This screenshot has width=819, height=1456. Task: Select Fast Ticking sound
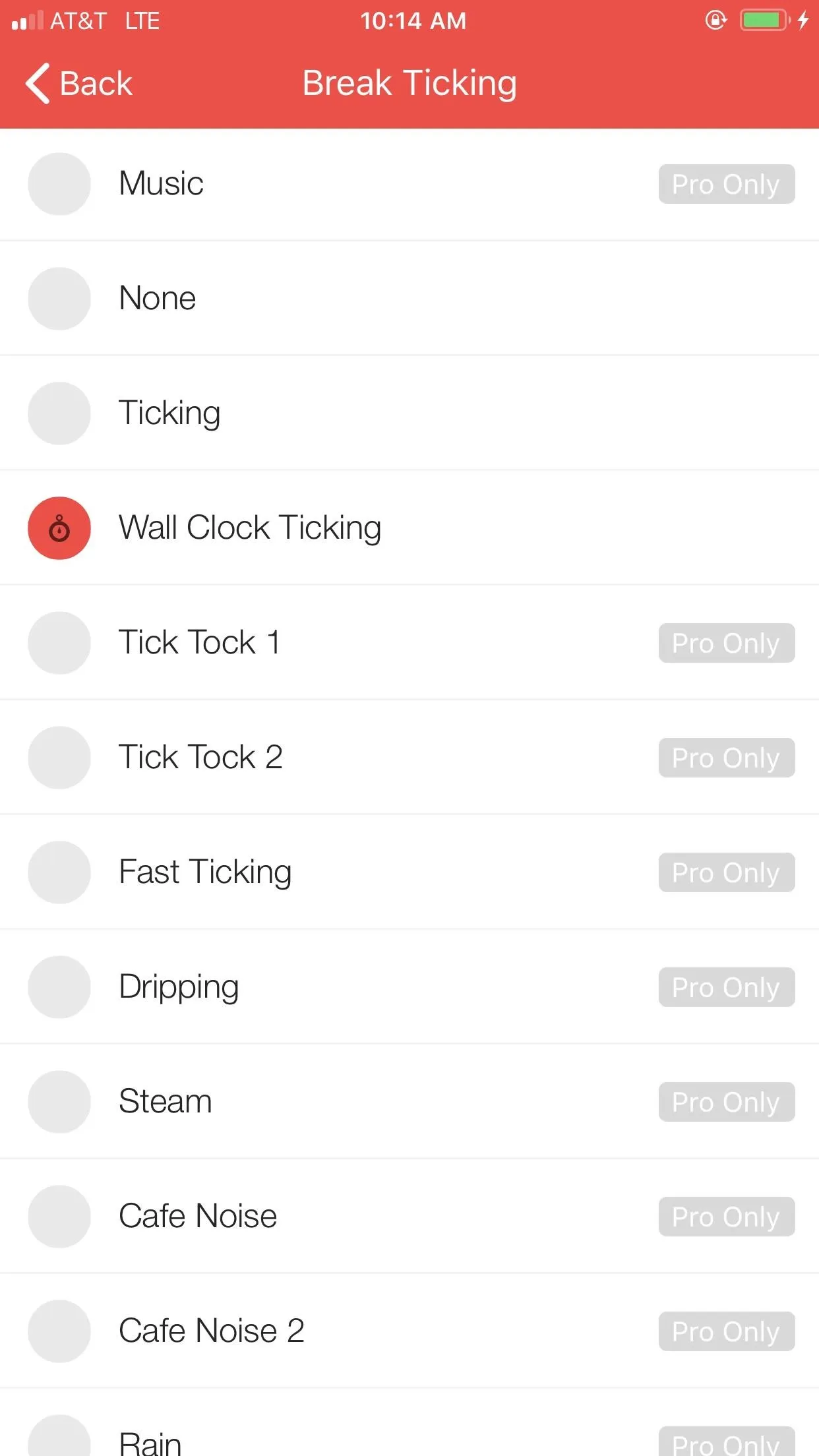[409, 872]
